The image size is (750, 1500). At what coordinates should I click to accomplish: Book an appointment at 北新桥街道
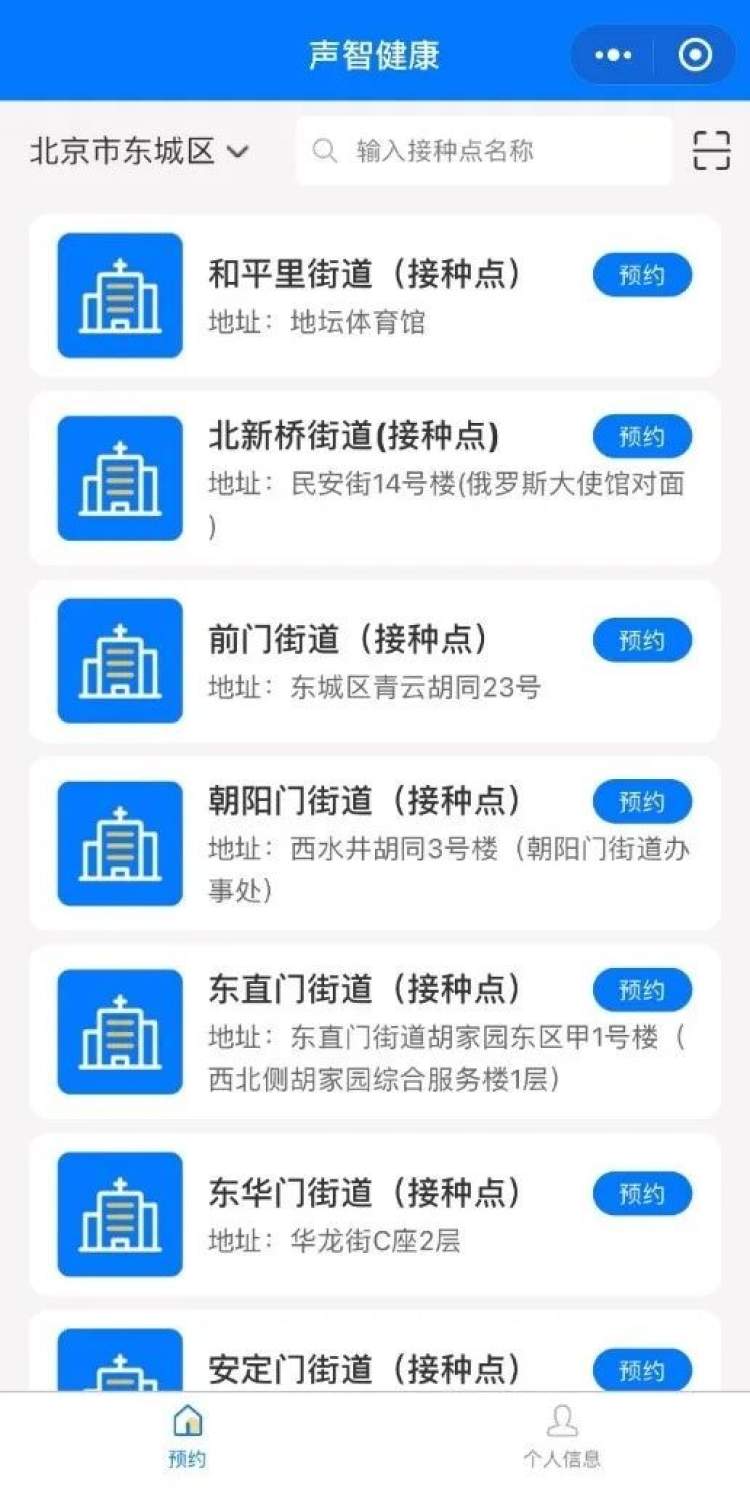[x=642, y=437]
